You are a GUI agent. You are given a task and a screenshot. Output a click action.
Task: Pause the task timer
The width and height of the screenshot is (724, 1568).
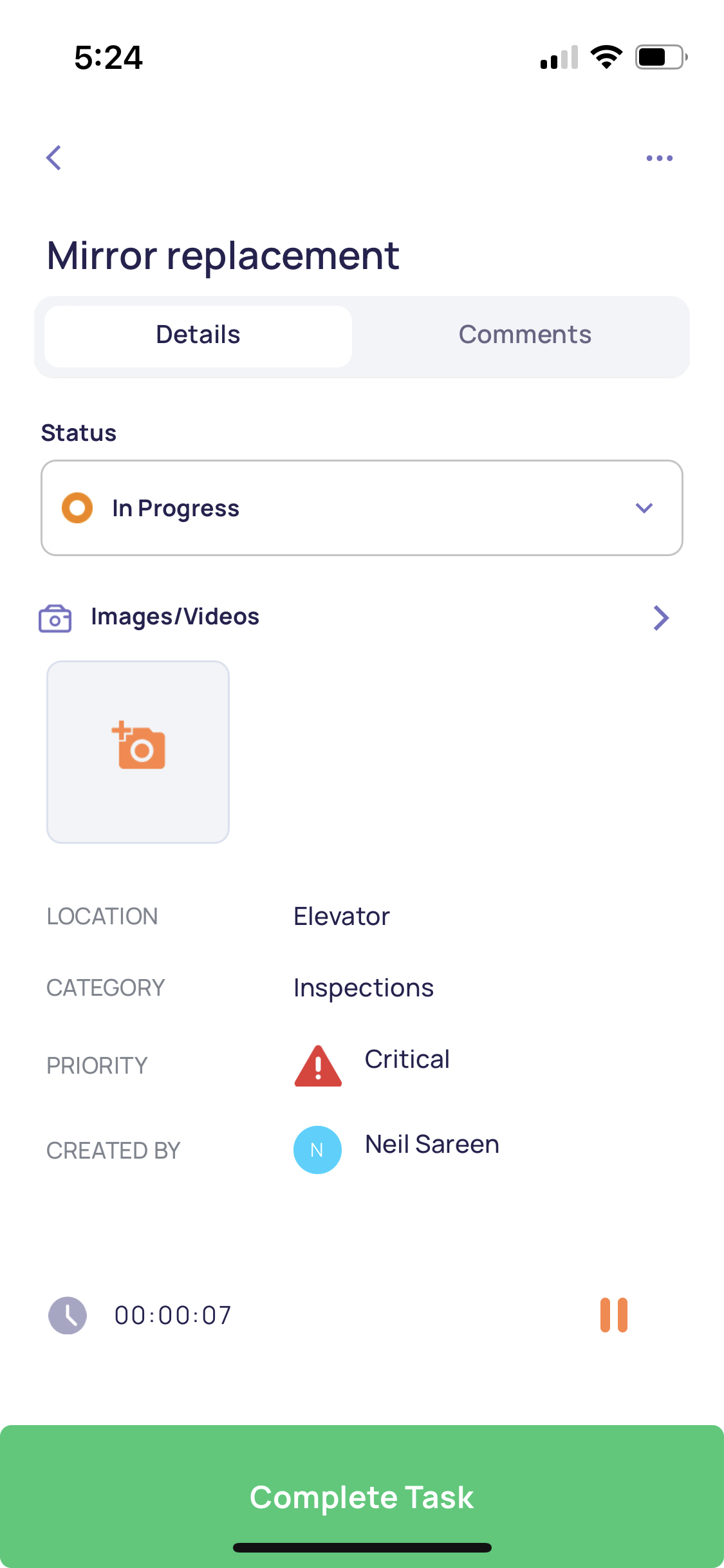613,1314
